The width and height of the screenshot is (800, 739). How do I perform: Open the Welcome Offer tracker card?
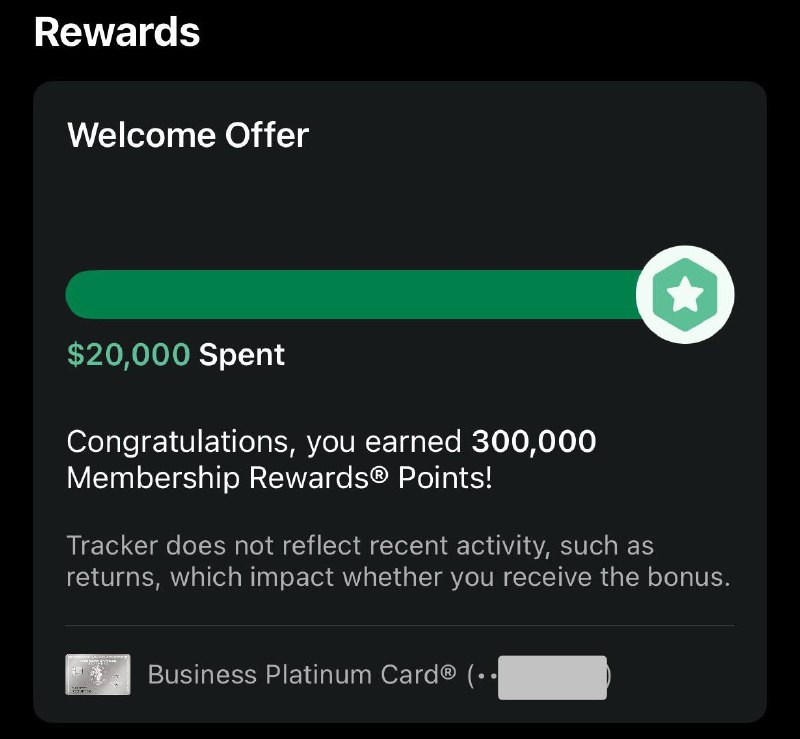(x=400, y=402)
